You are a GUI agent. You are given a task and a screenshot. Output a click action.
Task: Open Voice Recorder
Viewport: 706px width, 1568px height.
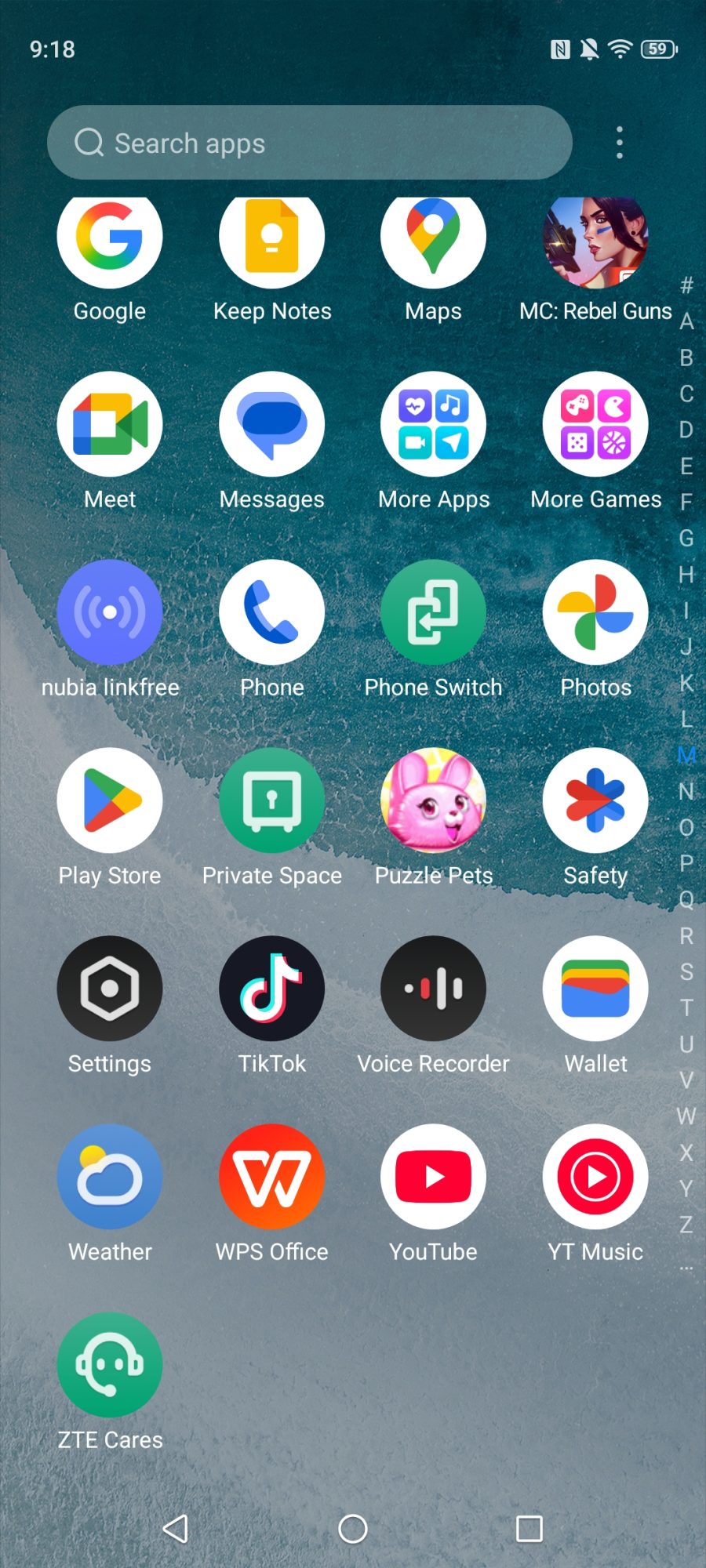433,989
